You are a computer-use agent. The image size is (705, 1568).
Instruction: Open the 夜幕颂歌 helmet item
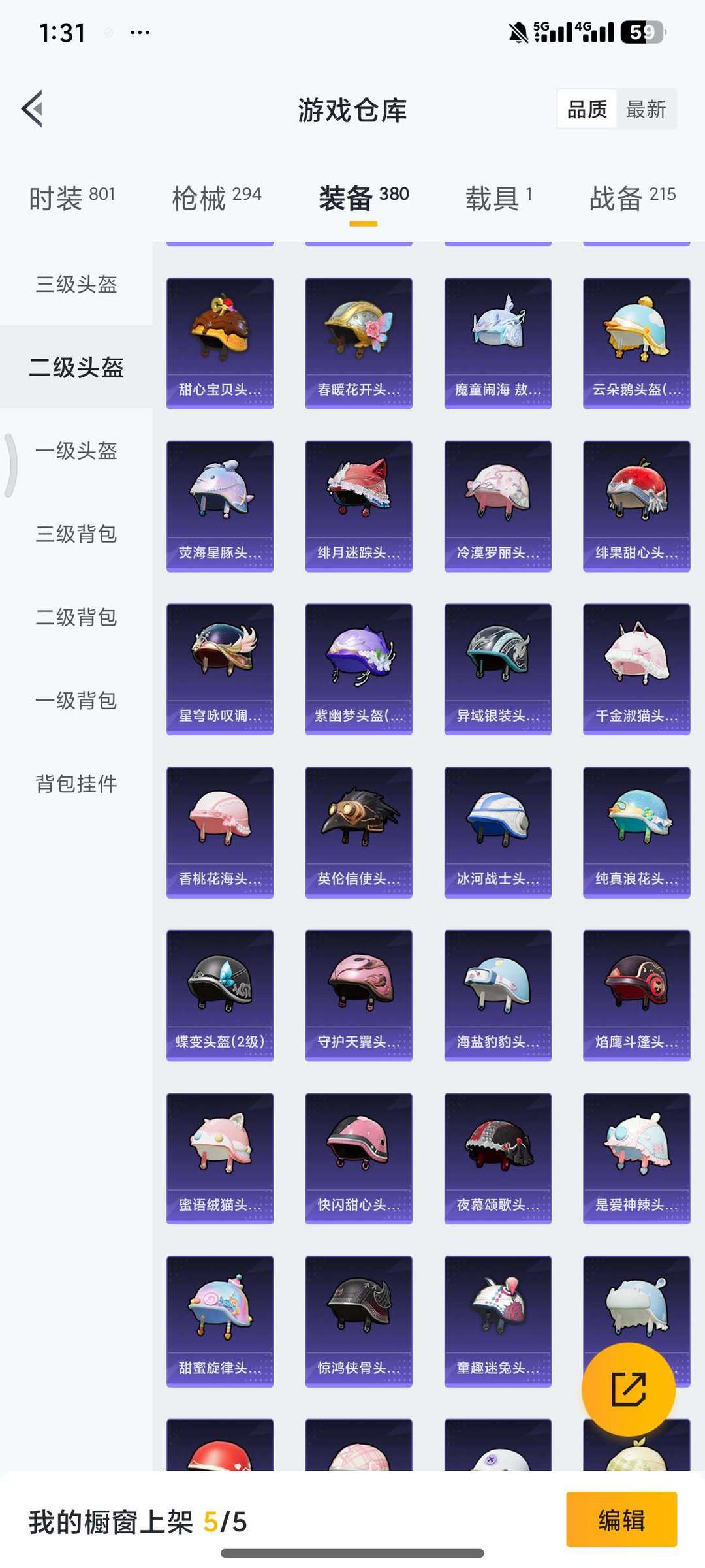[497, 1158]
